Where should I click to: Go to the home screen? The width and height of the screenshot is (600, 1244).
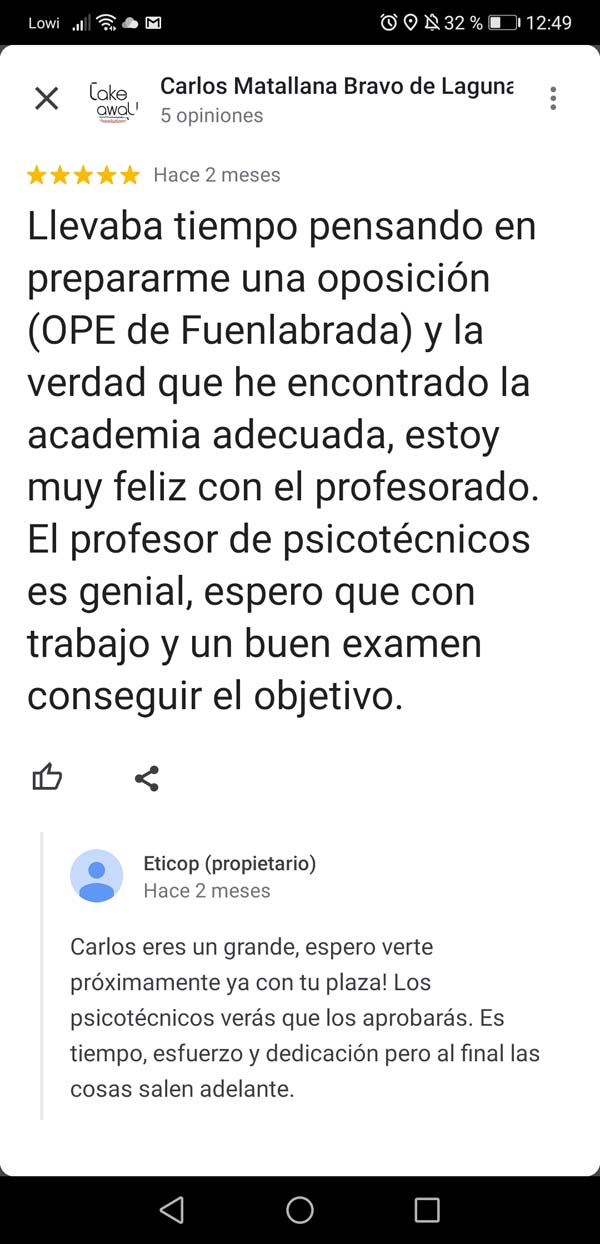tap(300, 1209)
